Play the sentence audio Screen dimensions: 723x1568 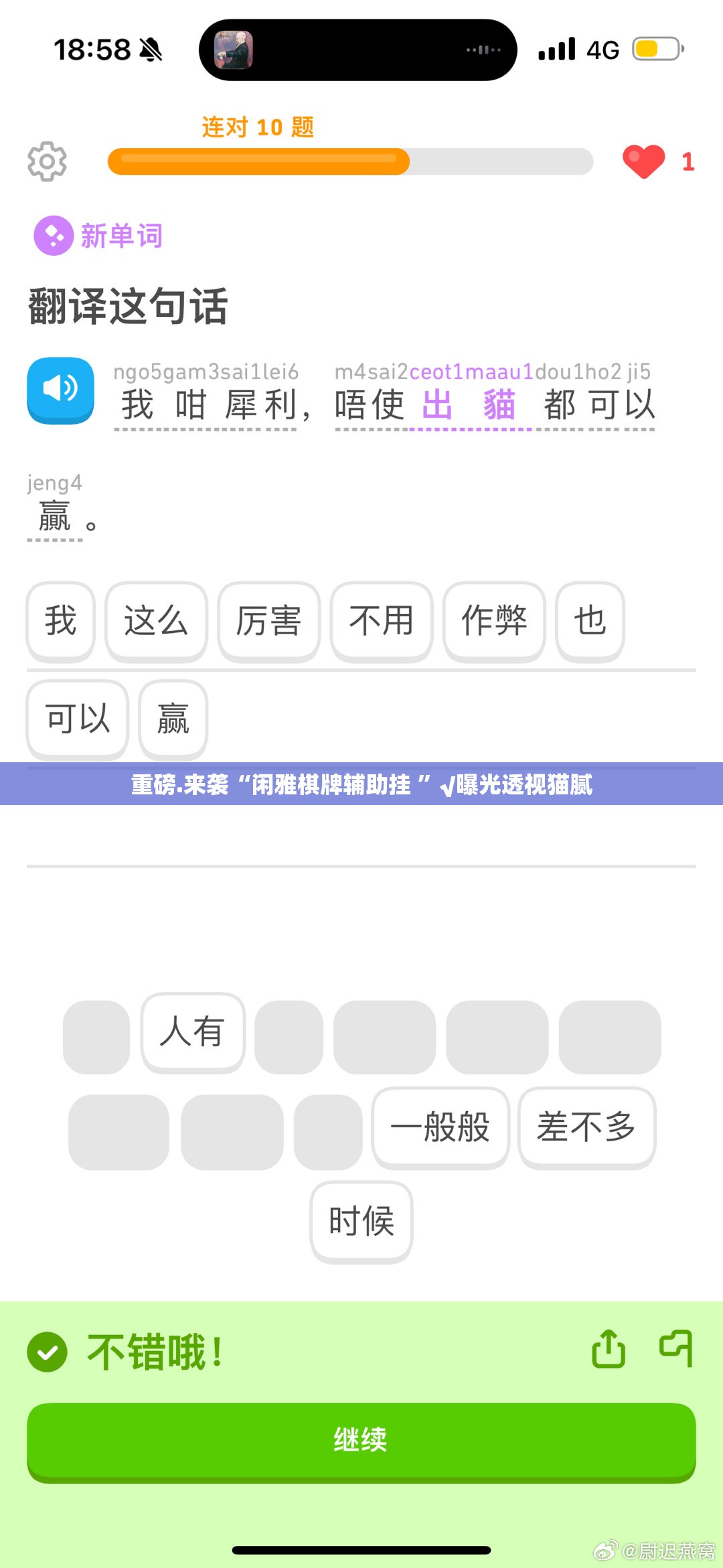click(x=60, y=390)
